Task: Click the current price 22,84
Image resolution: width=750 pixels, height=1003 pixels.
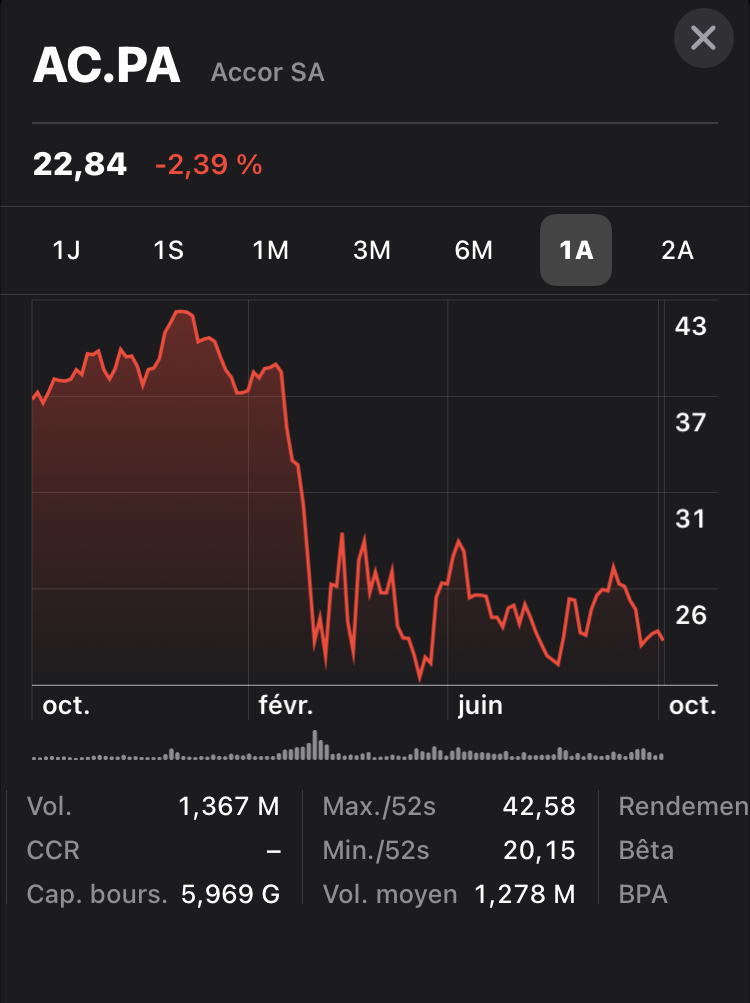Action: pyautogui.click(x=80, y=163)
